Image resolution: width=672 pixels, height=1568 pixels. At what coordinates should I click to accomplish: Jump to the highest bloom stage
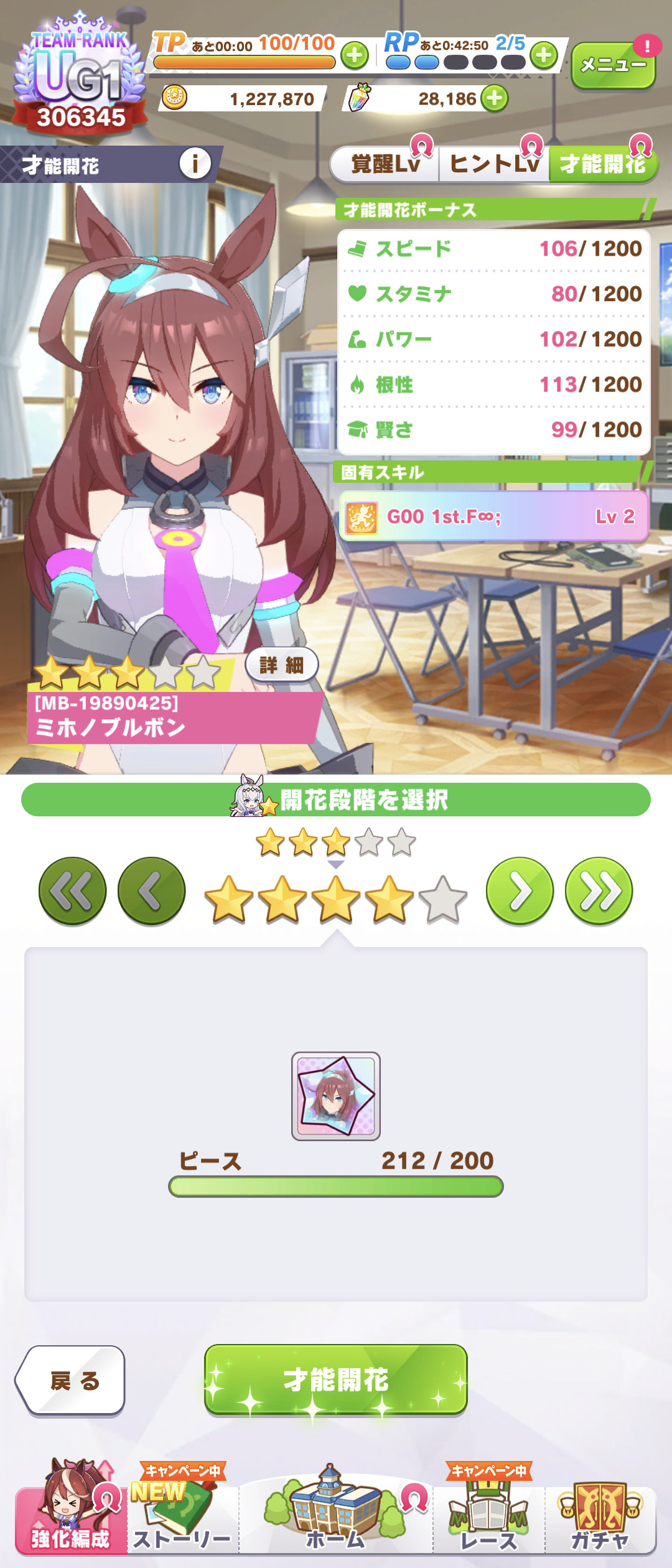(599, 892)
